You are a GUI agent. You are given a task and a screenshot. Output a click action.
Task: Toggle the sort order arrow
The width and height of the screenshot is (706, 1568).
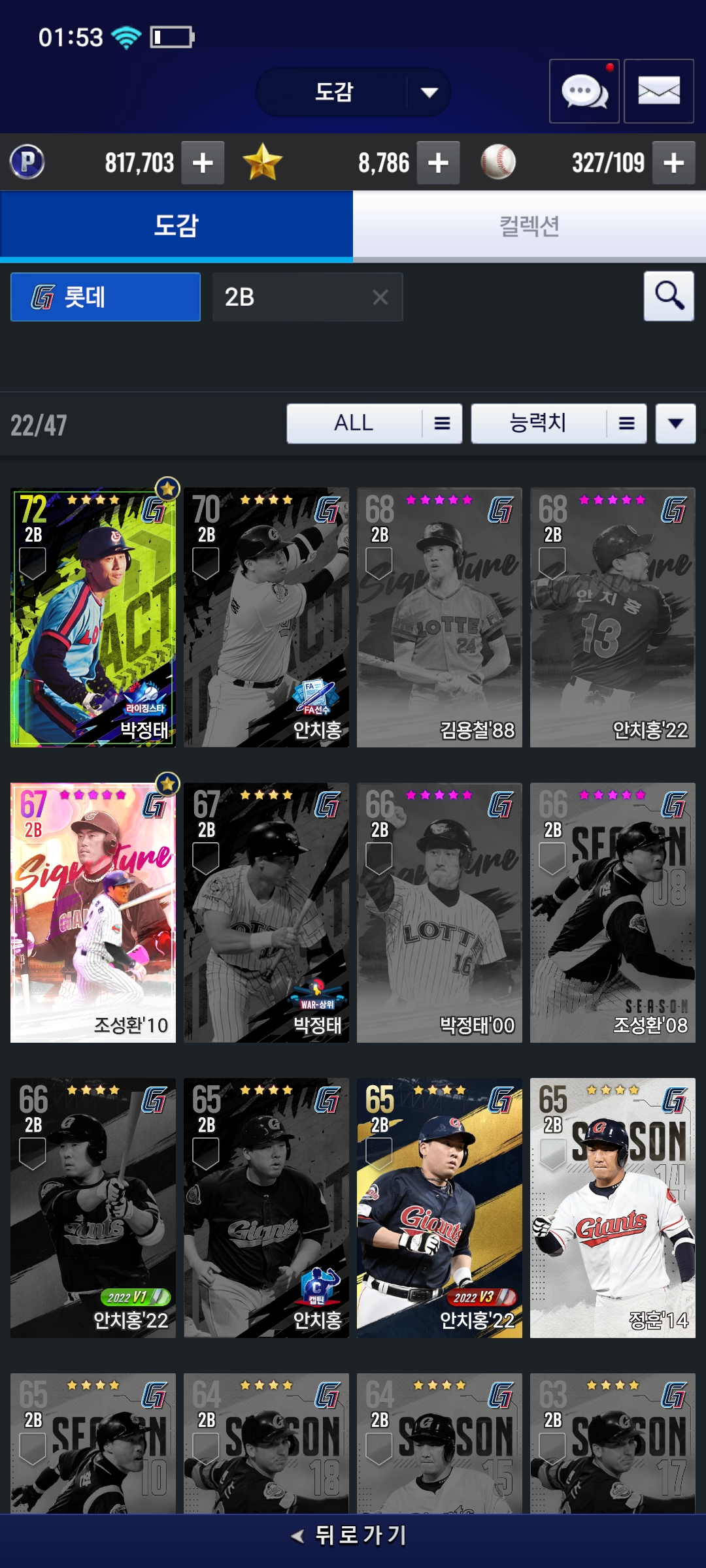tap(675, 423)
